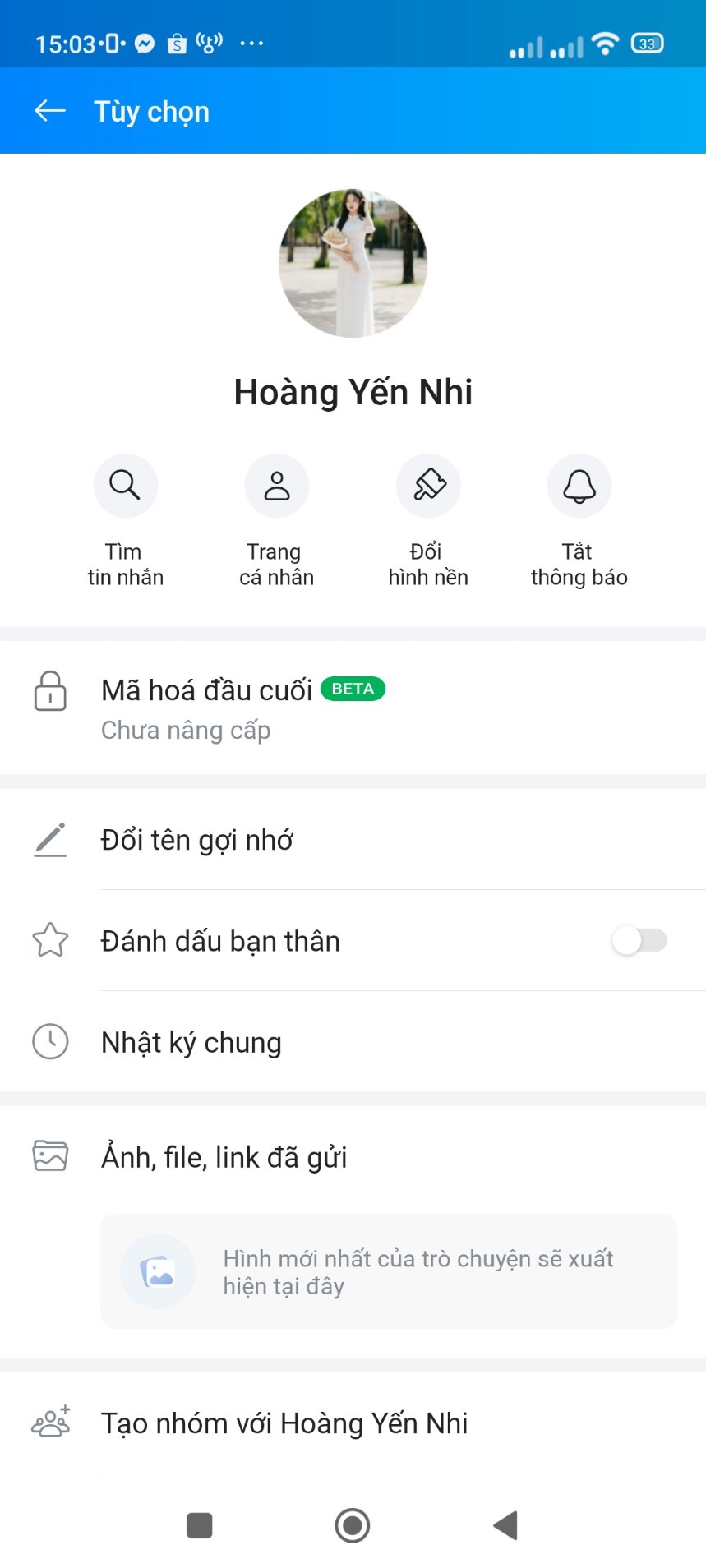Screen dimensions: 706x1568
Task: Open Trang cá nhân profile page
Action: [277, 486]
